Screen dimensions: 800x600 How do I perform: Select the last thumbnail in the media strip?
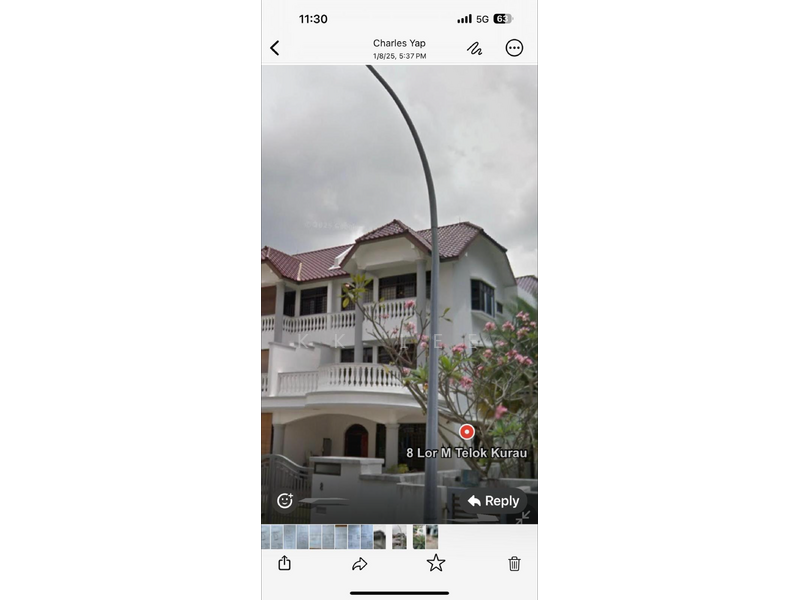click(x=432, y=537)
